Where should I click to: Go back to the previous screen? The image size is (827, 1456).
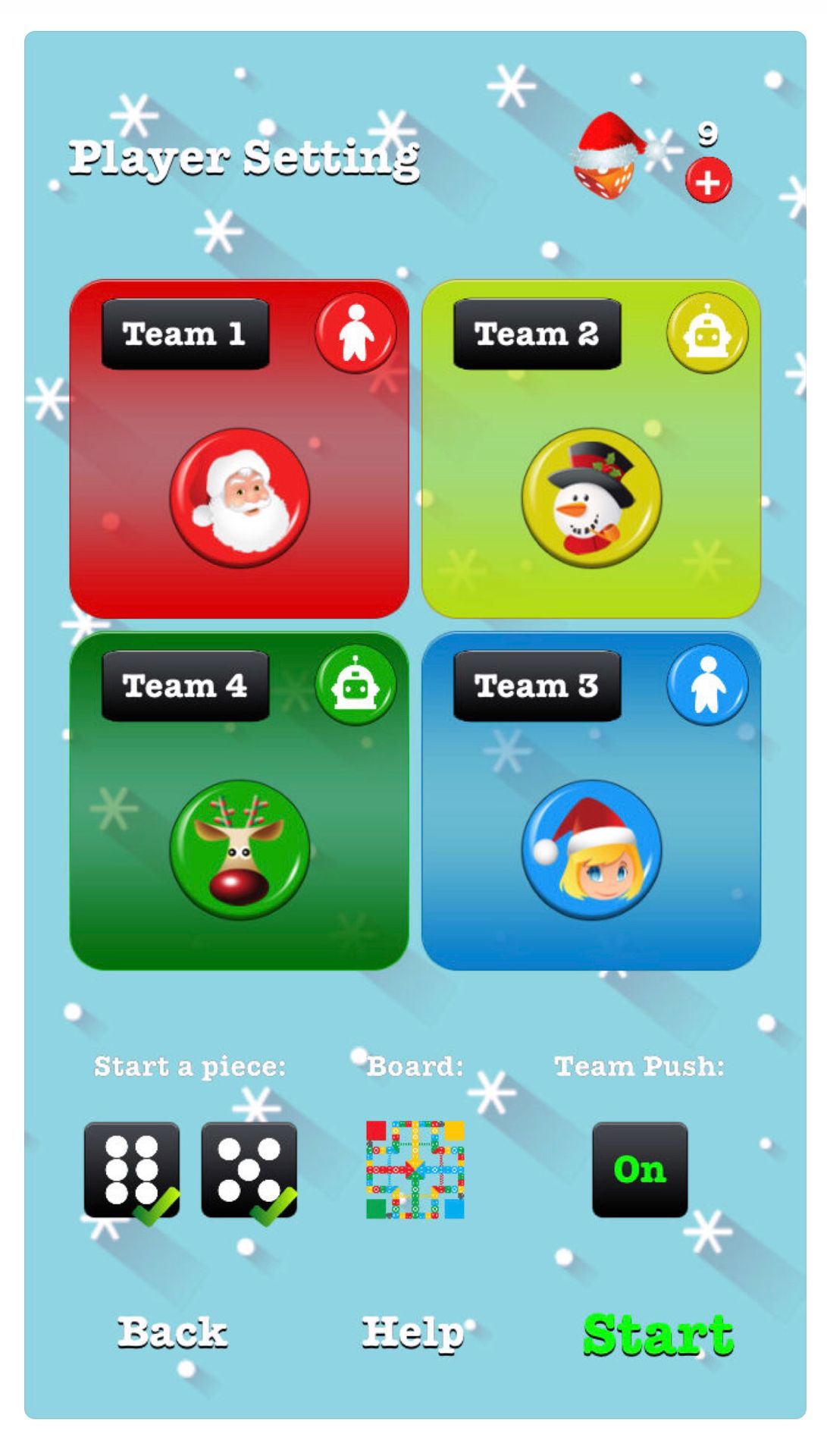coord(172,1332)
